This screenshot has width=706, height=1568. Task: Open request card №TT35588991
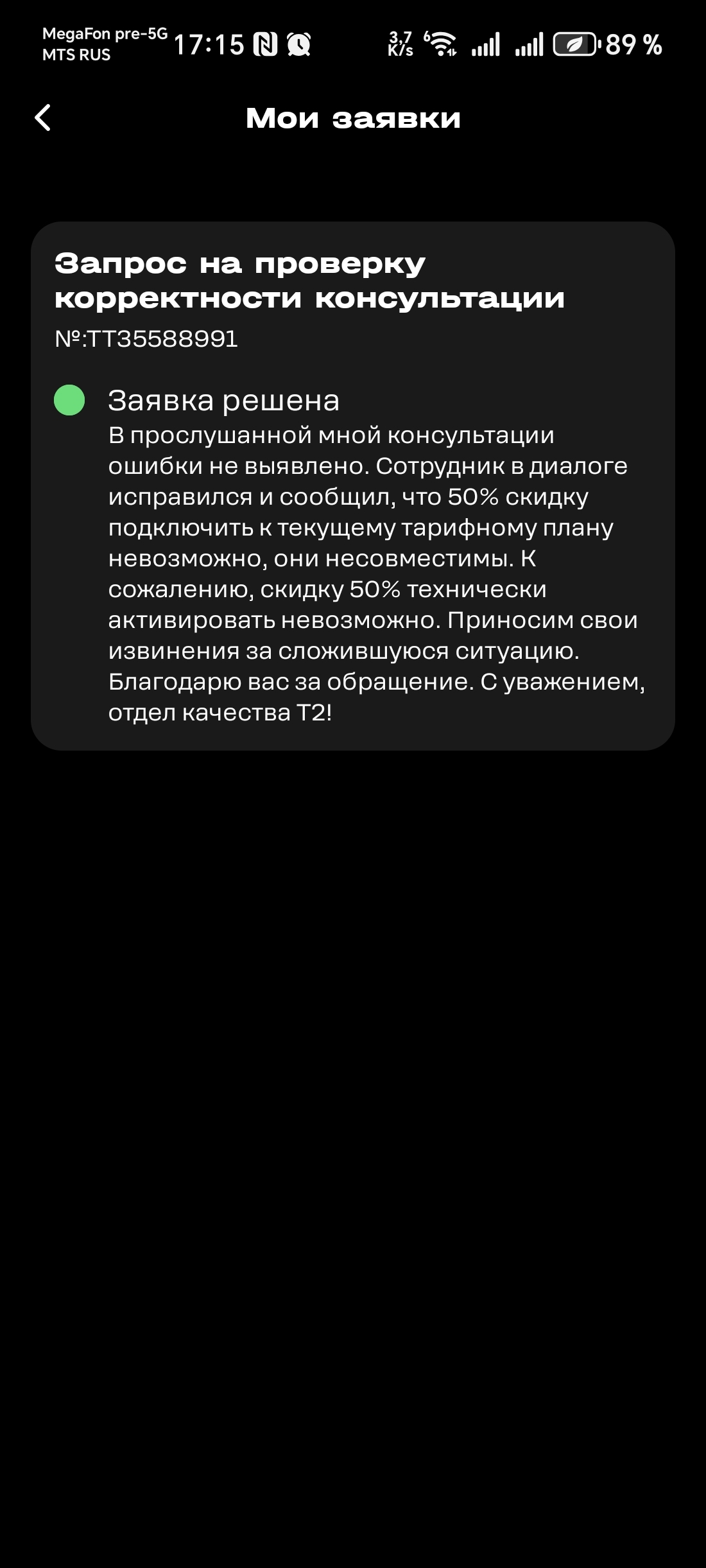(352, 485)
